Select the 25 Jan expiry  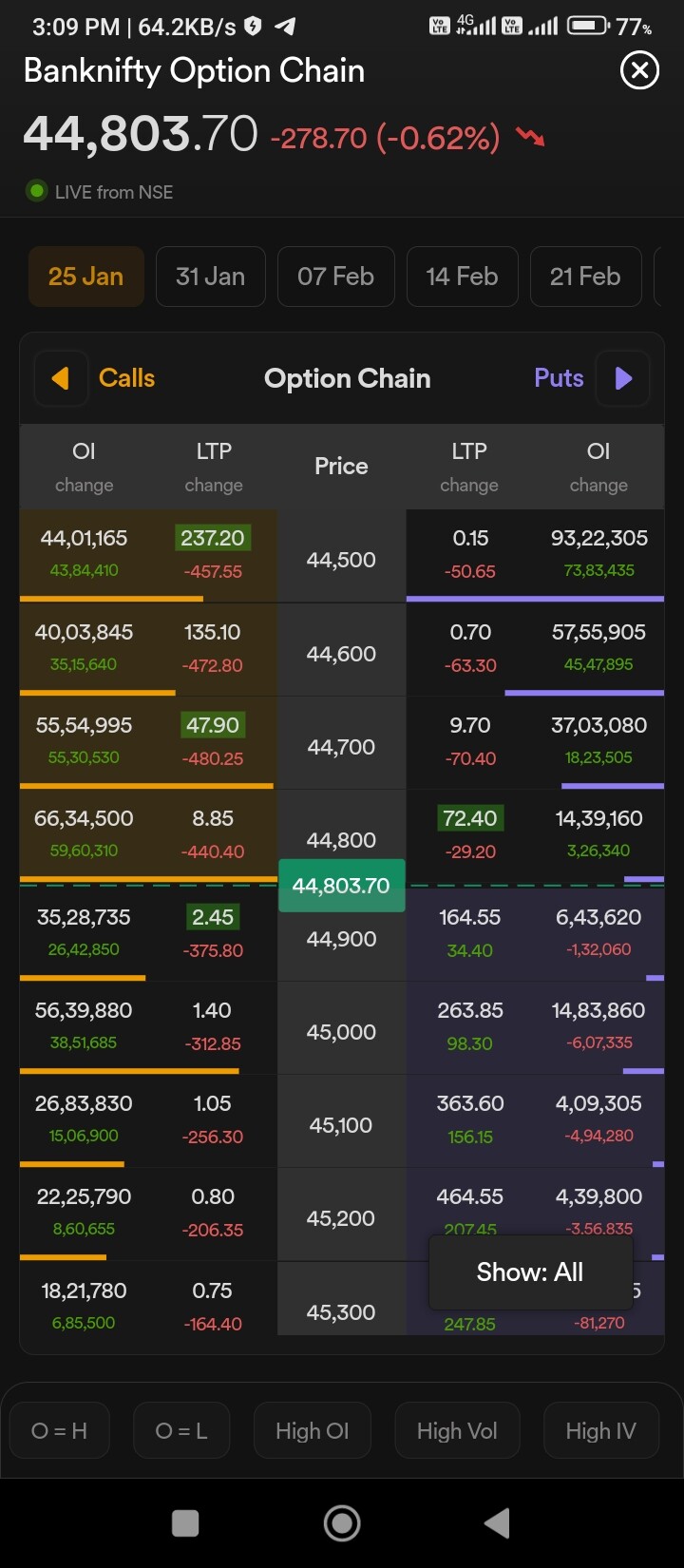[x=86, y=277]
